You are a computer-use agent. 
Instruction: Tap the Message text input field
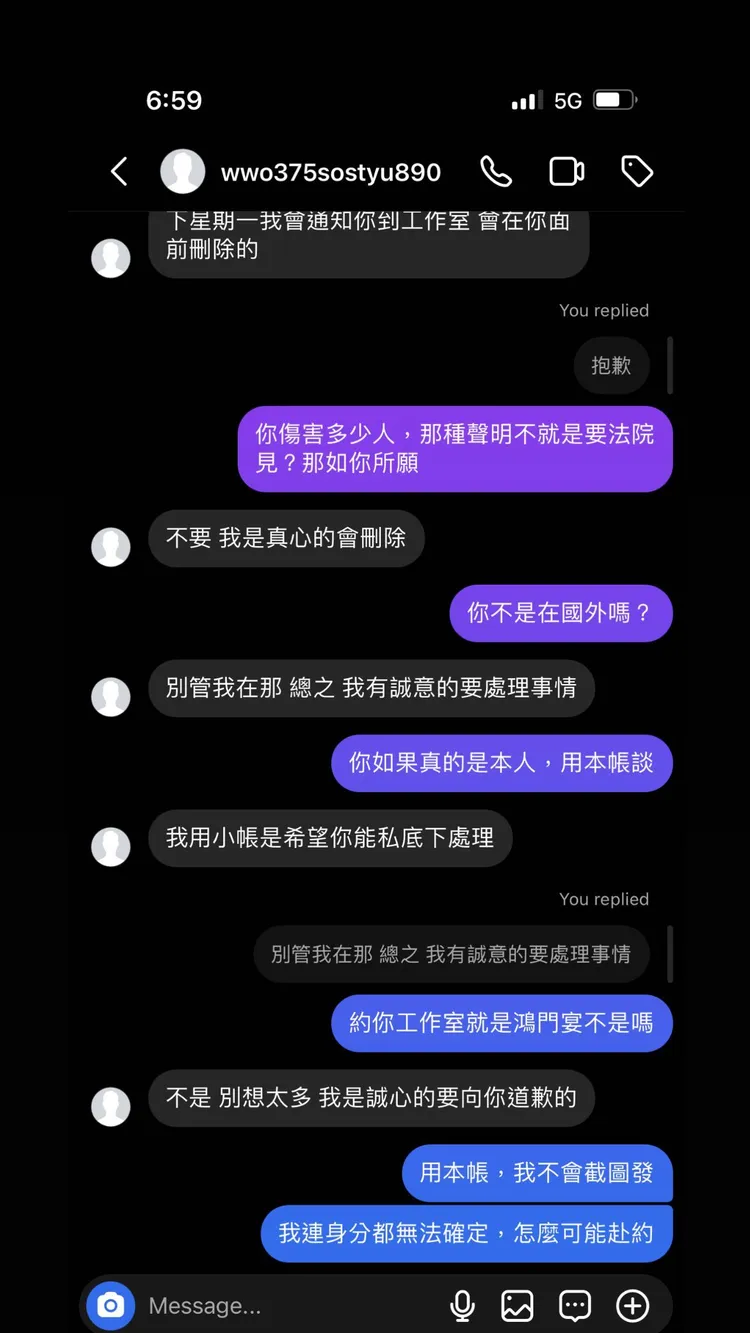[x=280, y=1305]
